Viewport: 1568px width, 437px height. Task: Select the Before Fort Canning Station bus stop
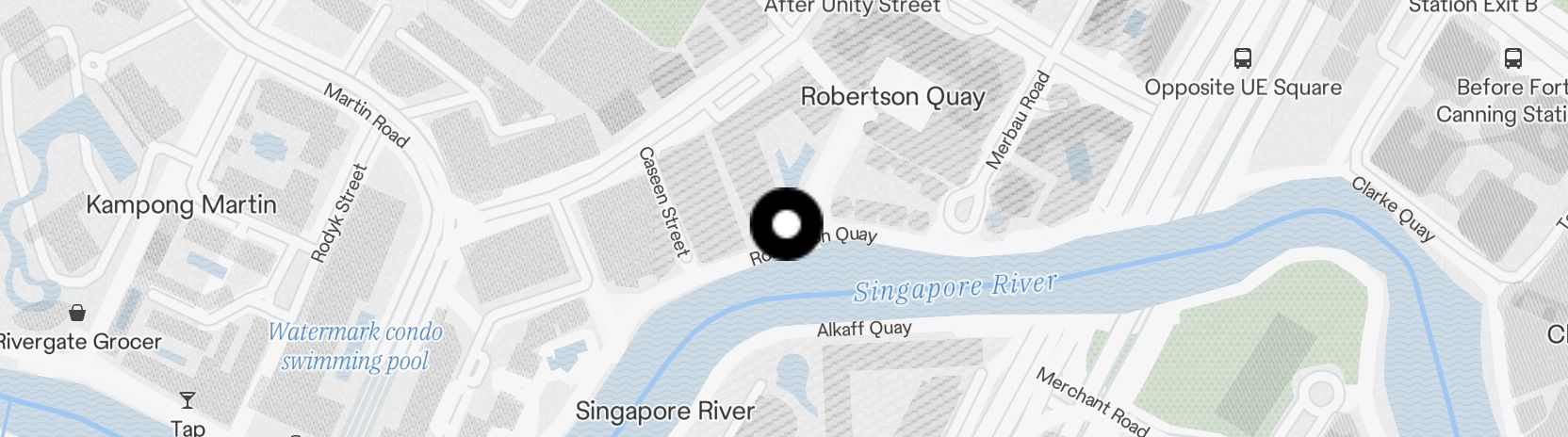click(1513, 58)
